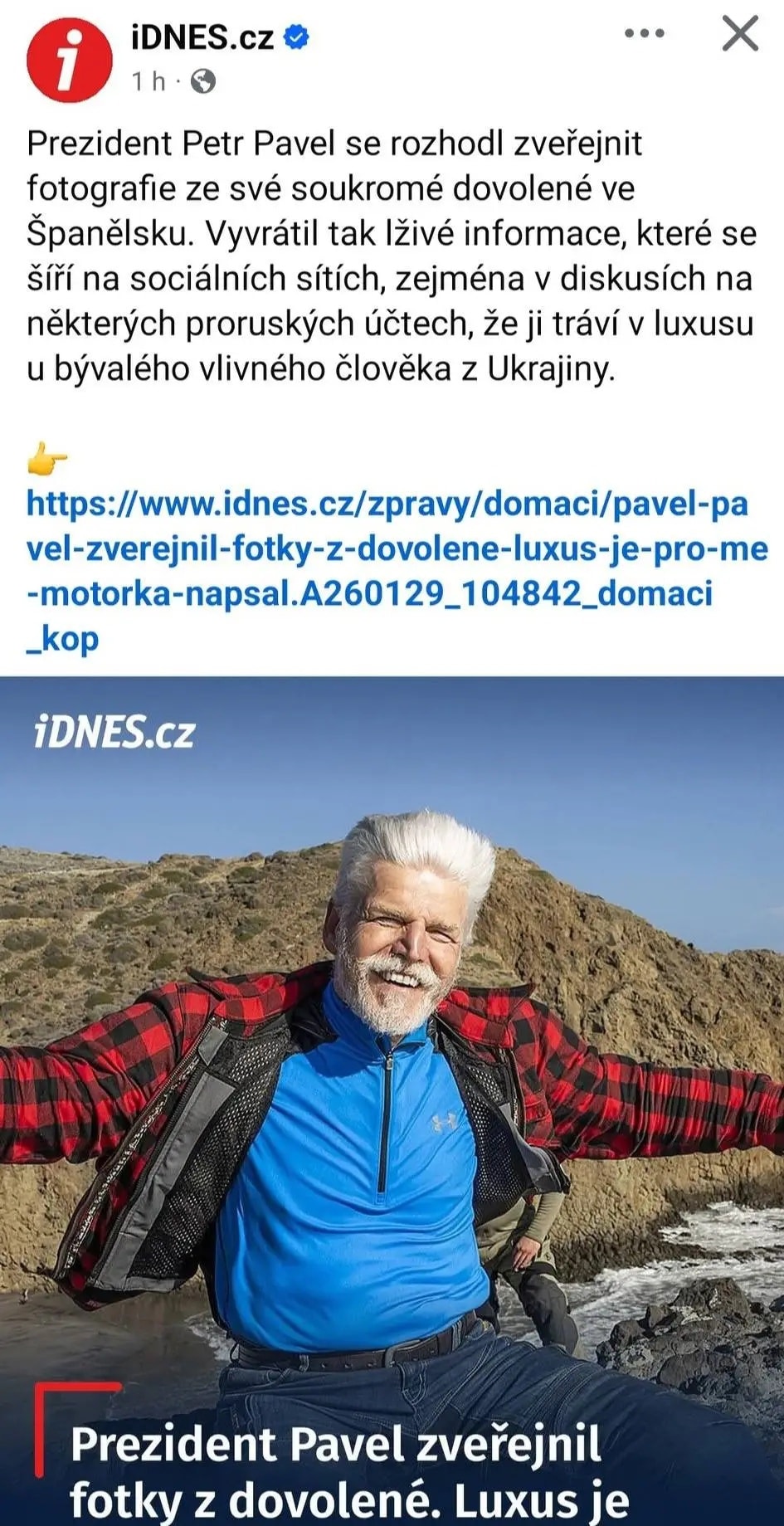Open the three-dot post options menu
784x1526 pixels.
point(645,34)
